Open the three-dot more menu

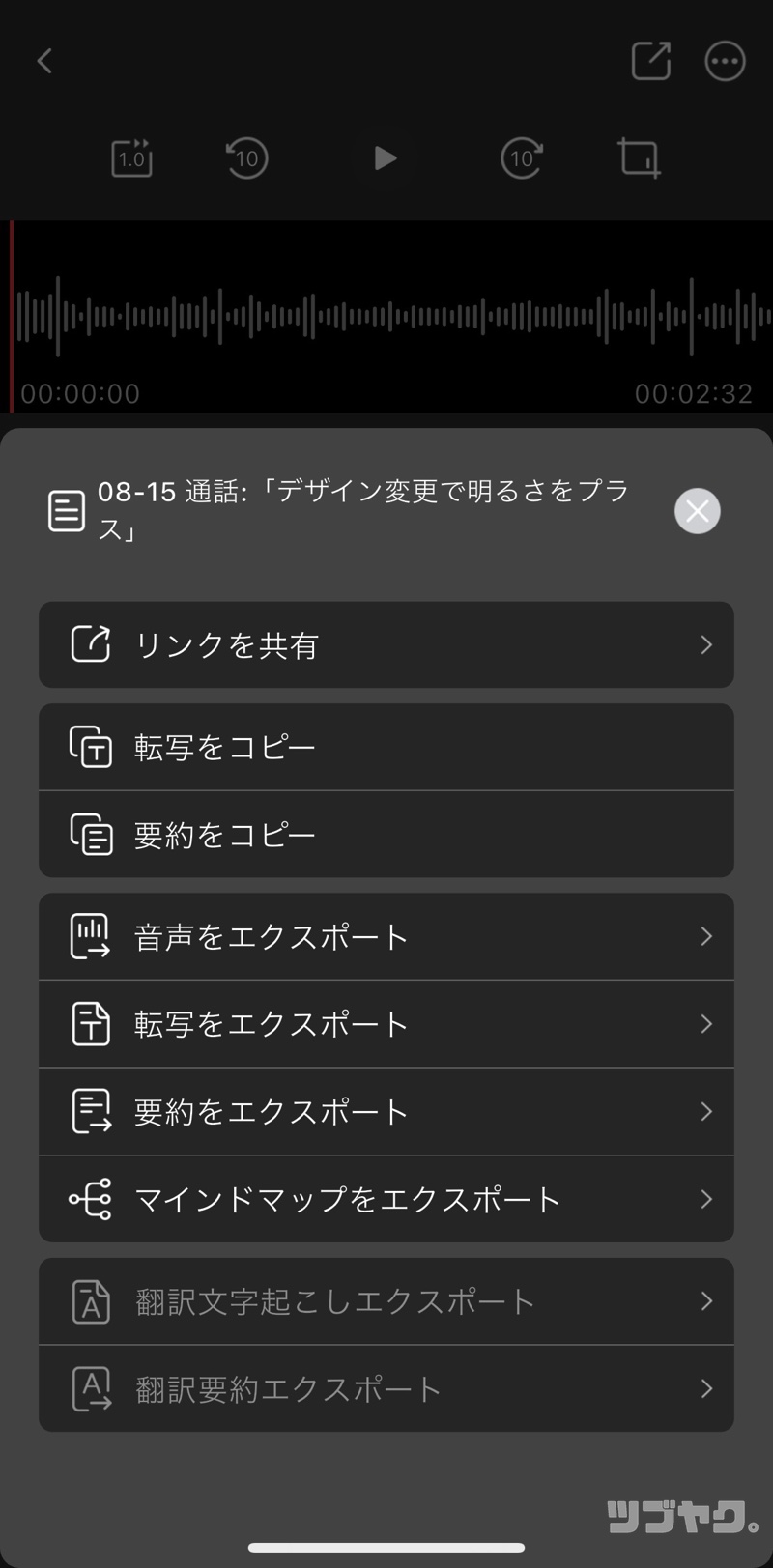pyautogui.click(x=725, y=61)
